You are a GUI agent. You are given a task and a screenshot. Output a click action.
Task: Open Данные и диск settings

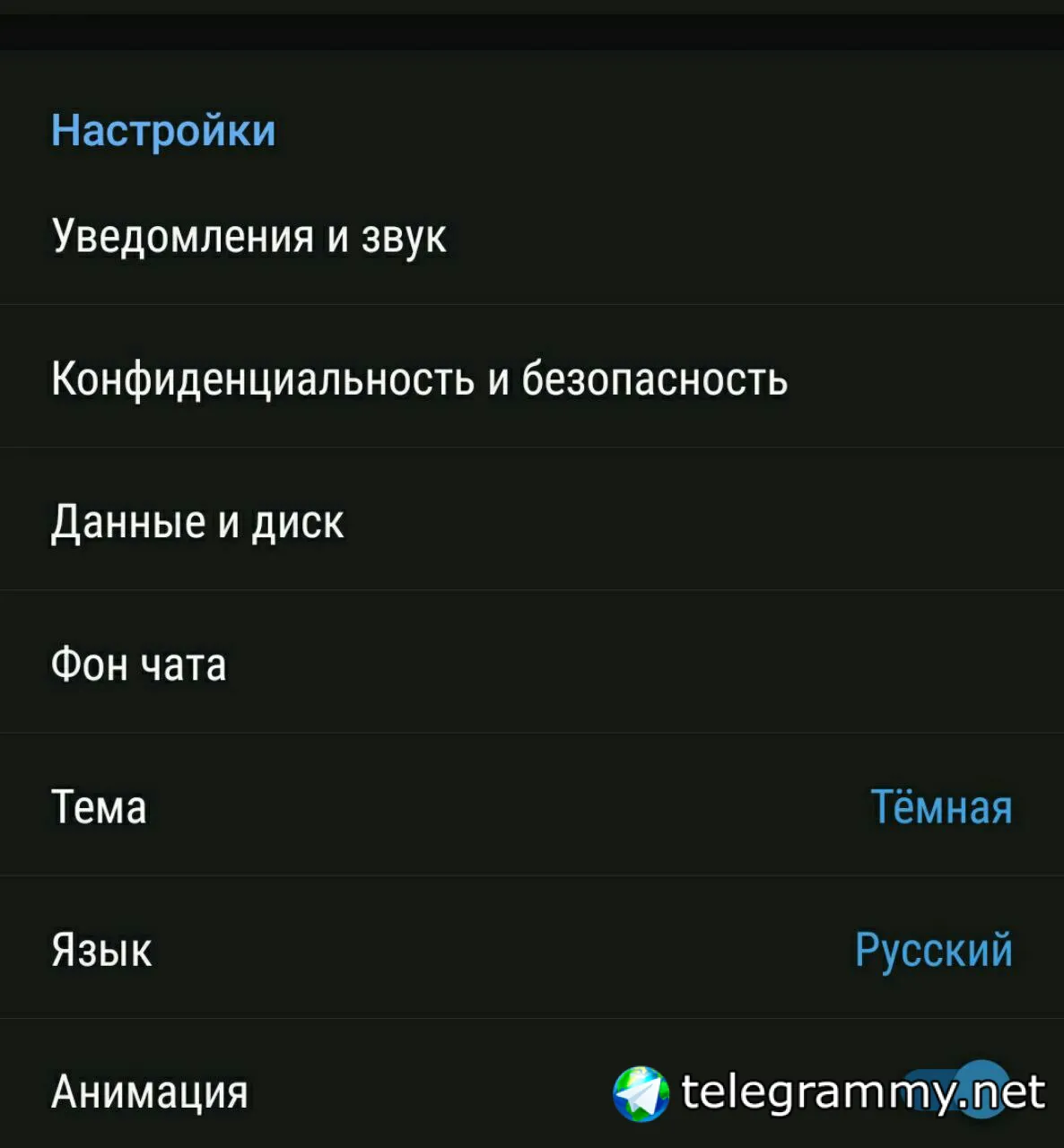pyautogui.click(x=197, y=521)
